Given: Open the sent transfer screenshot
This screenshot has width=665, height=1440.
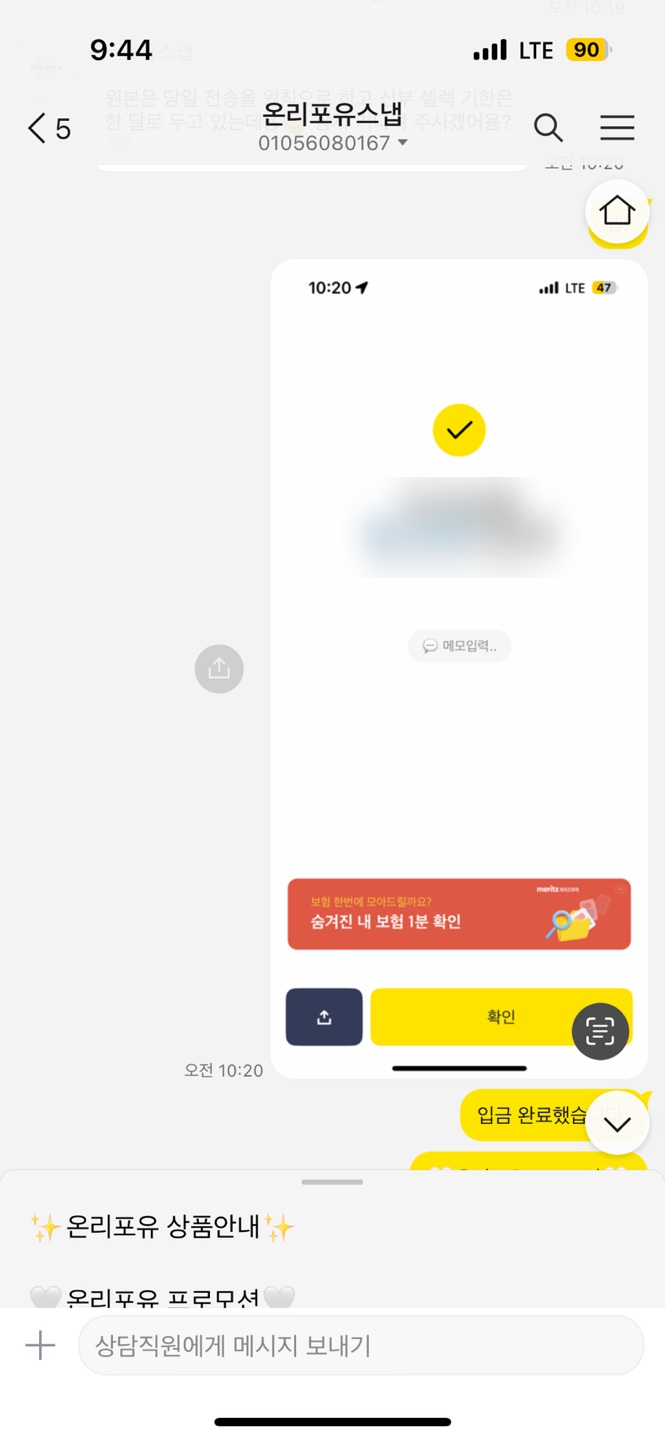Looking at the screenshot, I should point(459,668).
